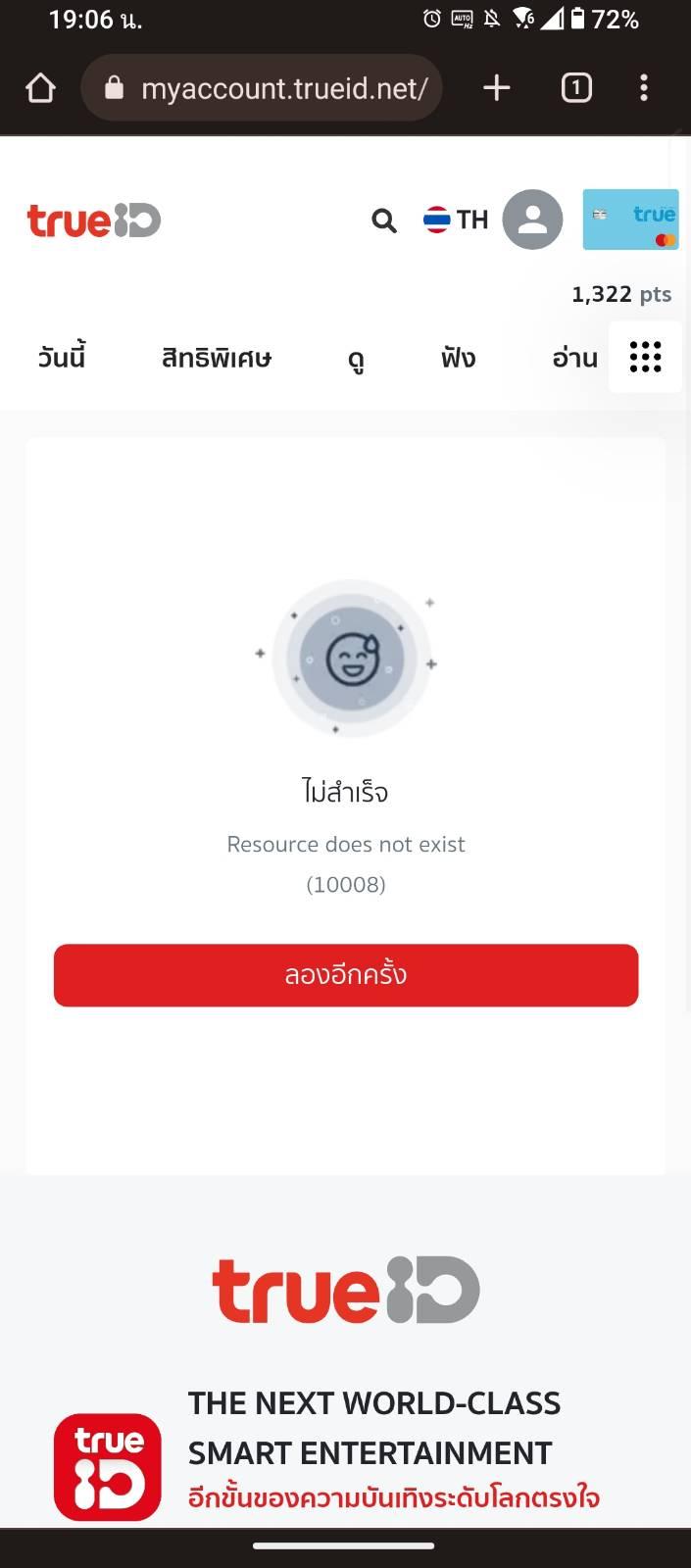Open the profile avatar
The width and height of the screenshot is (691, 1568).
click(x=533, y=220)
